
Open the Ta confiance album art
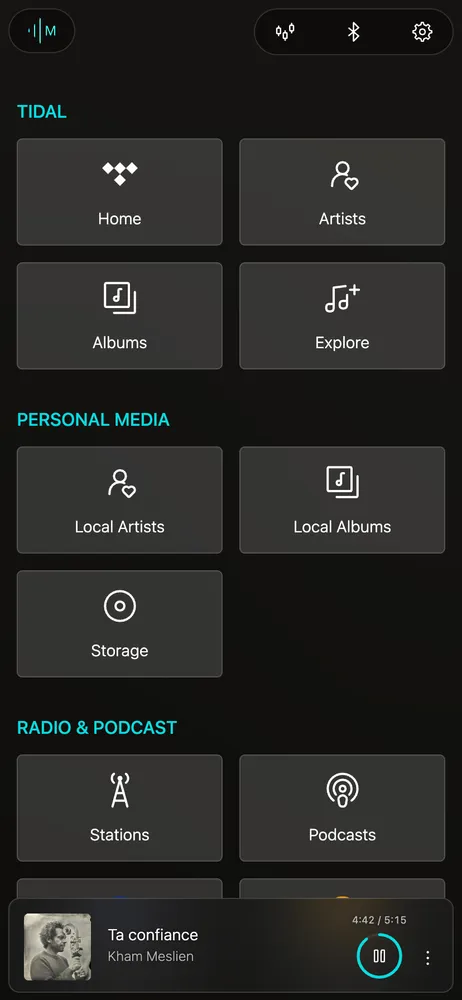click(57, 946)
